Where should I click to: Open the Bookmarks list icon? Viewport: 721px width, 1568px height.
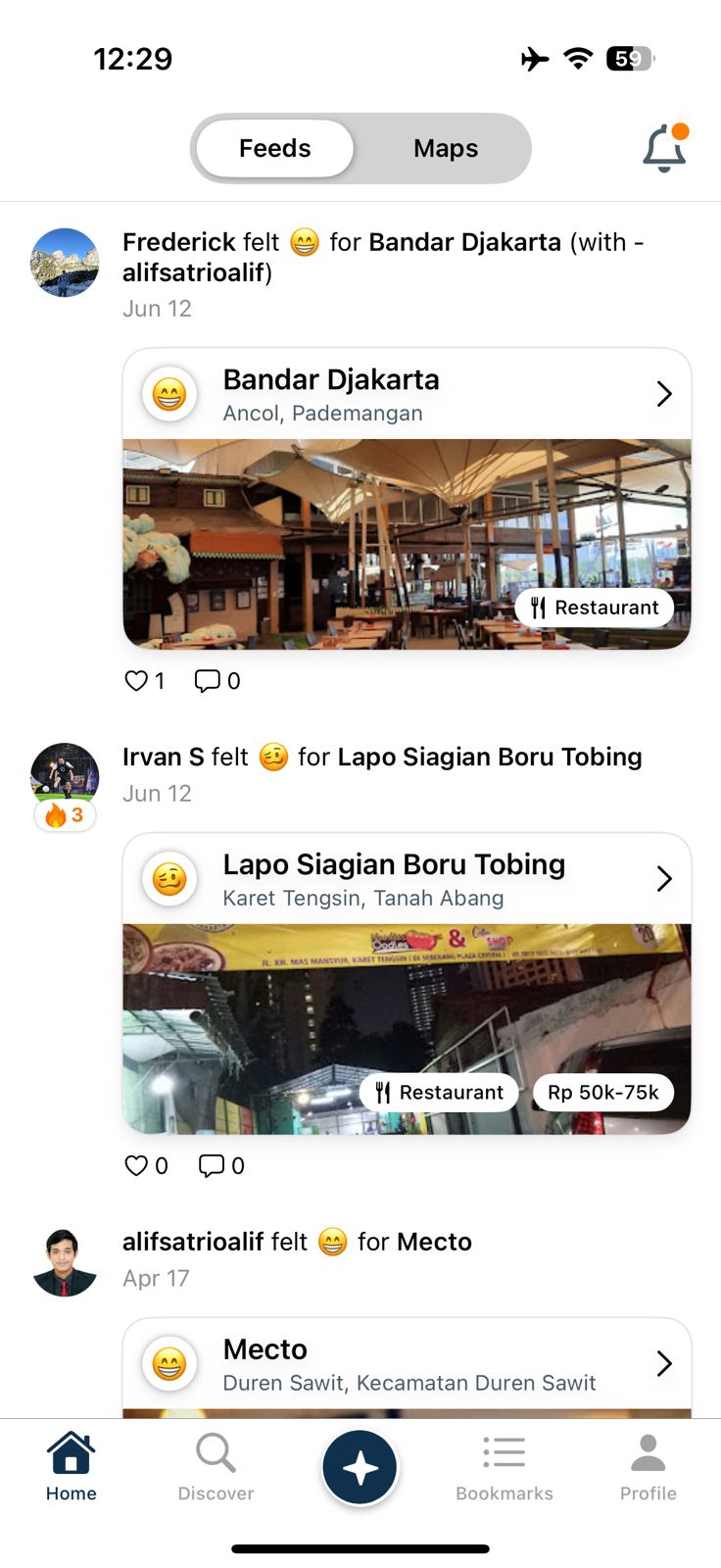504,1465
